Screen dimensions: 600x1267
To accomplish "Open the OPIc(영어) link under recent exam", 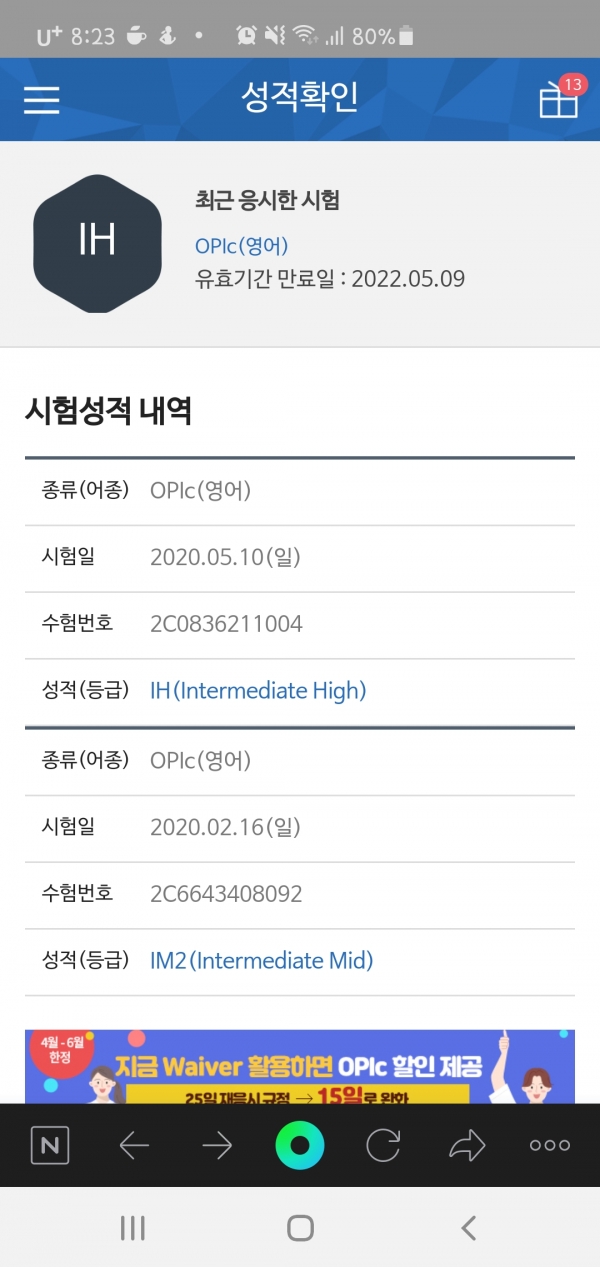I will (x=242, y=245).
